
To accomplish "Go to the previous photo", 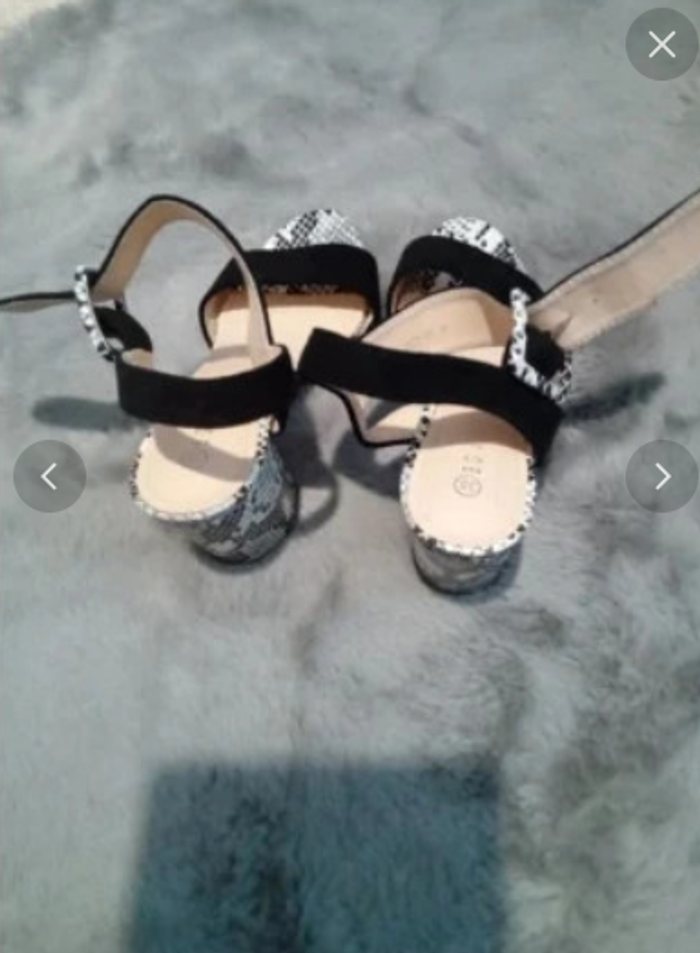I will [49, 477].
